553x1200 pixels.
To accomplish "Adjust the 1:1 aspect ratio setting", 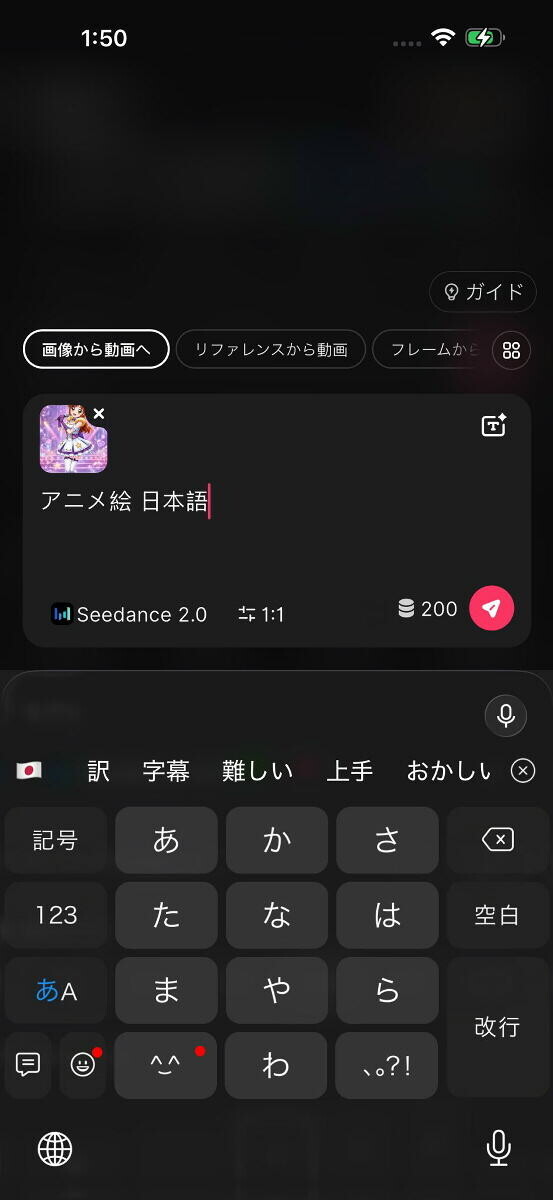I will click(x=261, y=614).
